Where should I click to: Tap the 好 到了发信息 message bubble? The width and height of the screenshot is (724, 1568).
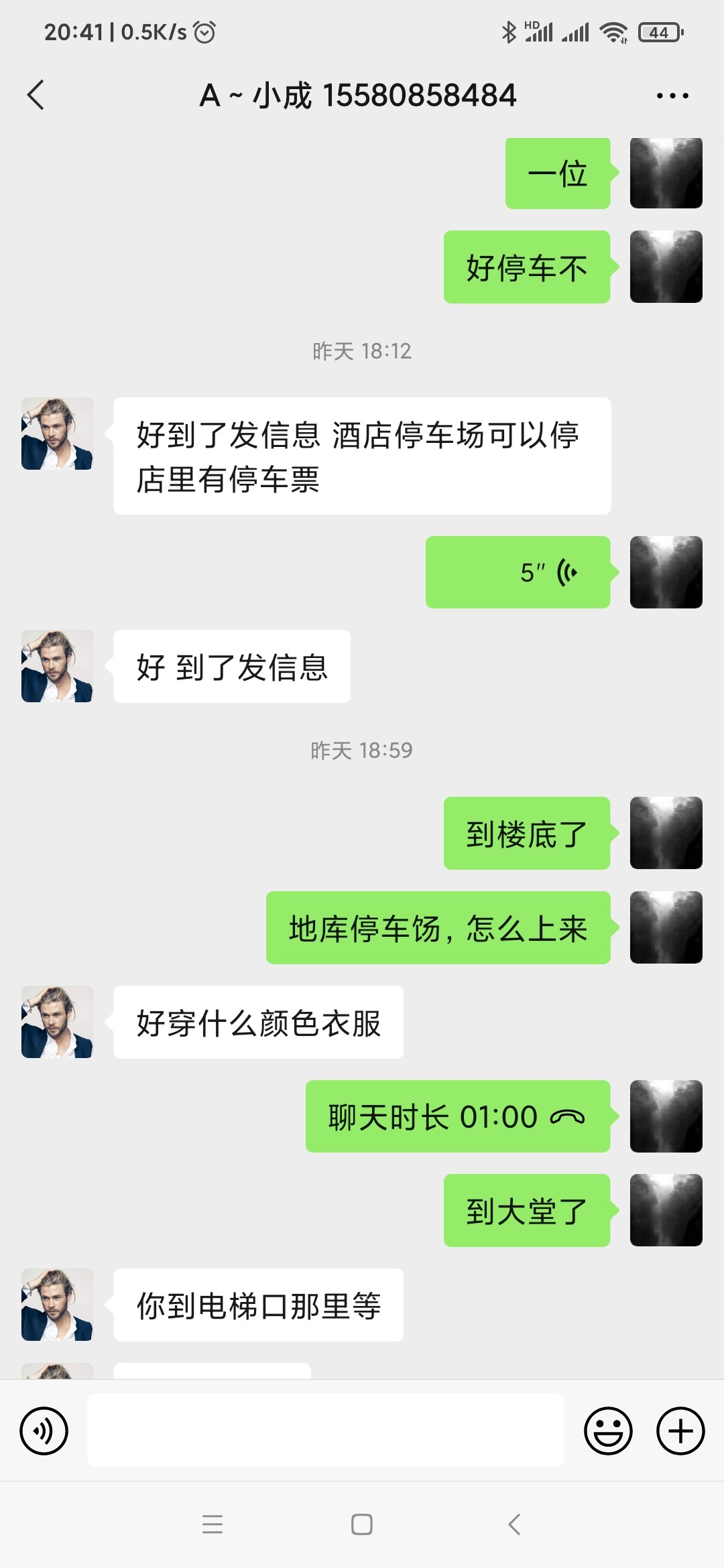click(x=231, y=667)
